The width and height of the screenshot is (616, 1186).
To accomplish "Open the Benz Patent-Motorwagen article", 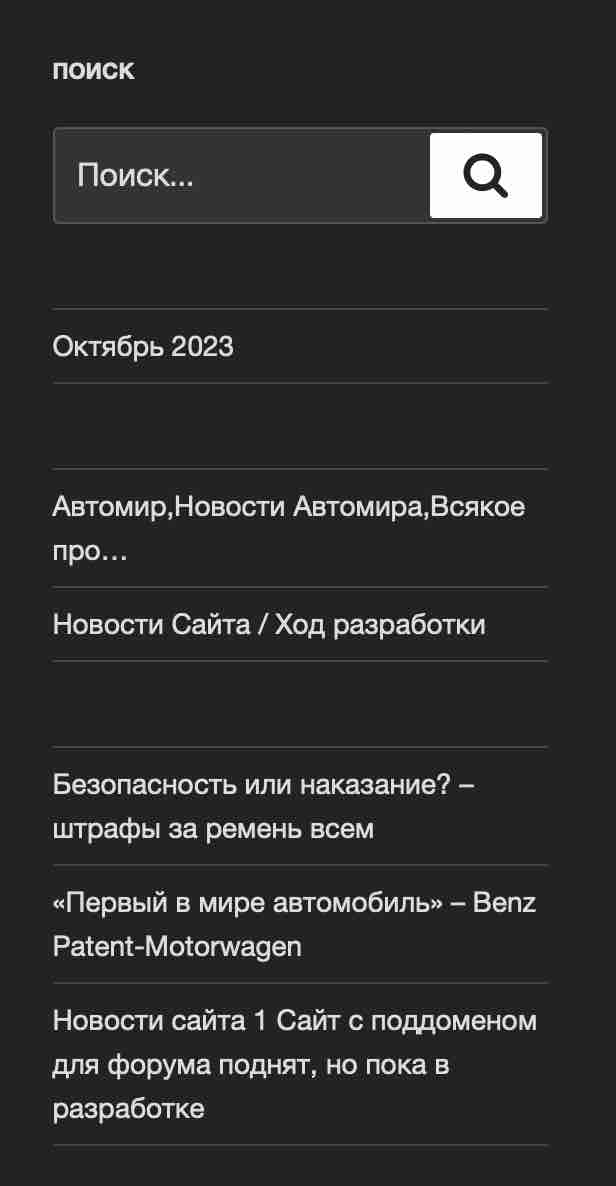I will point(294,924).
